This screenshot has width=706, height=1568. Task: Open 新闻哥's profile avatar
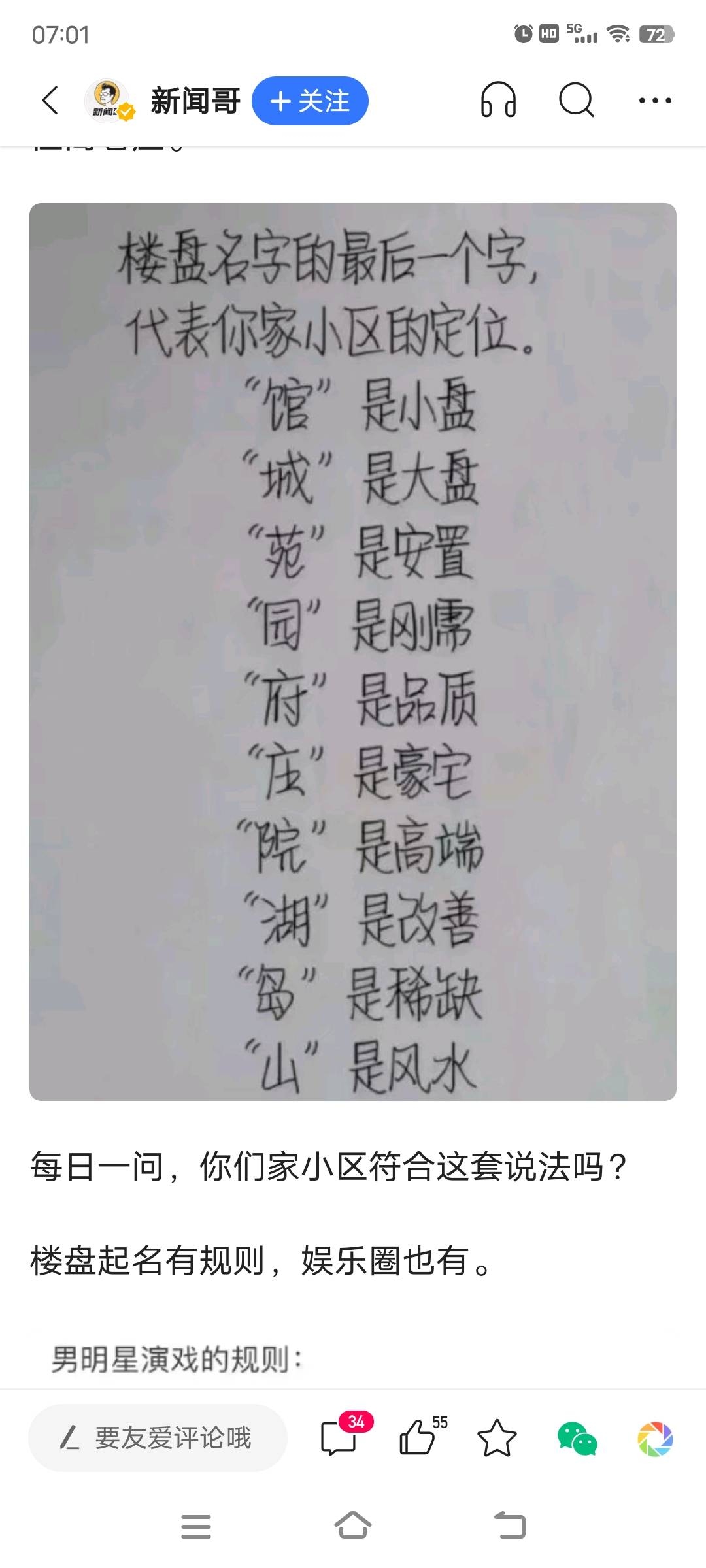click(108, 101)
